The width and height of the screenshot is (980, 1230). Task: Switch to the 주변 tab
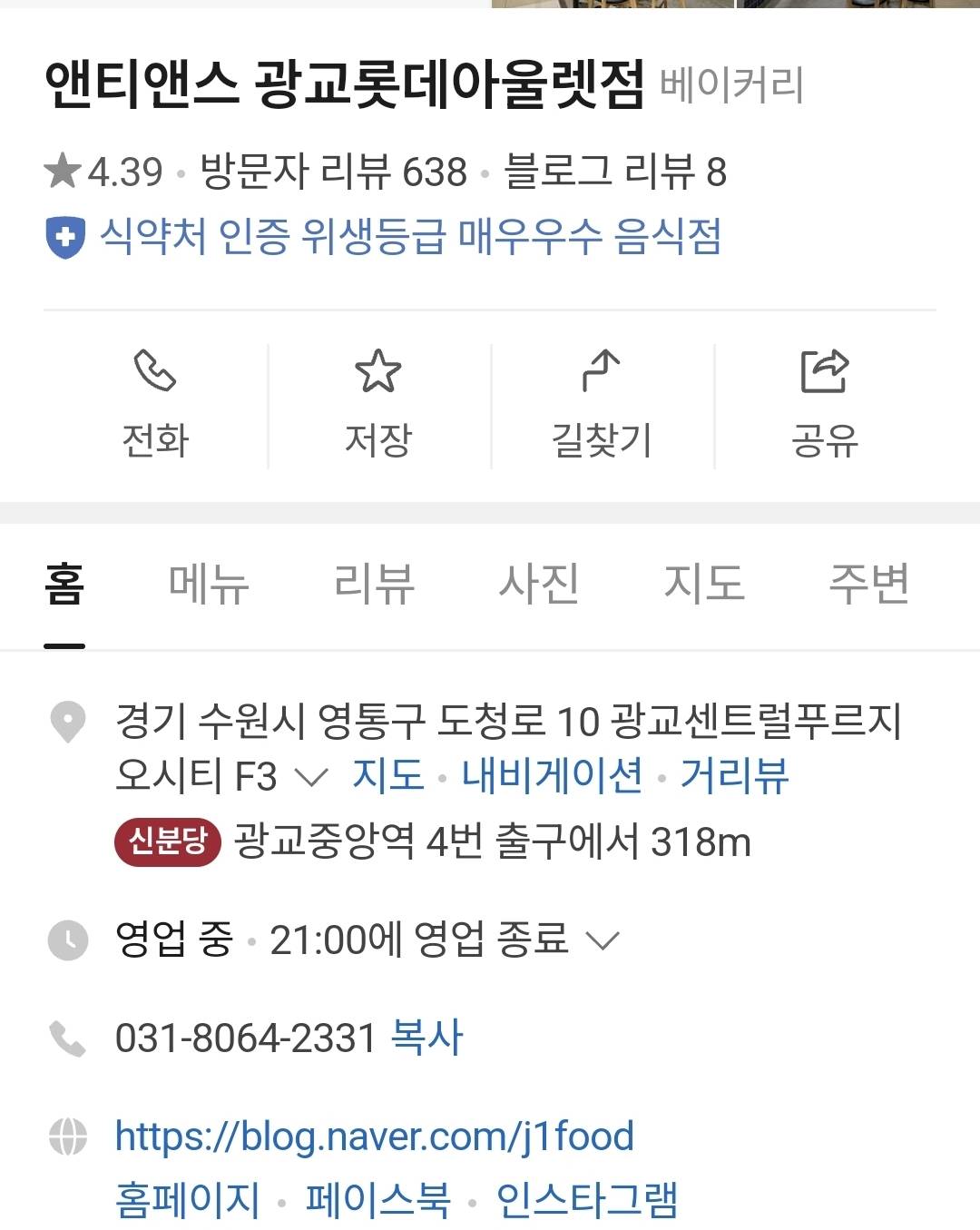pyautogui.click(x=868, y=584)
